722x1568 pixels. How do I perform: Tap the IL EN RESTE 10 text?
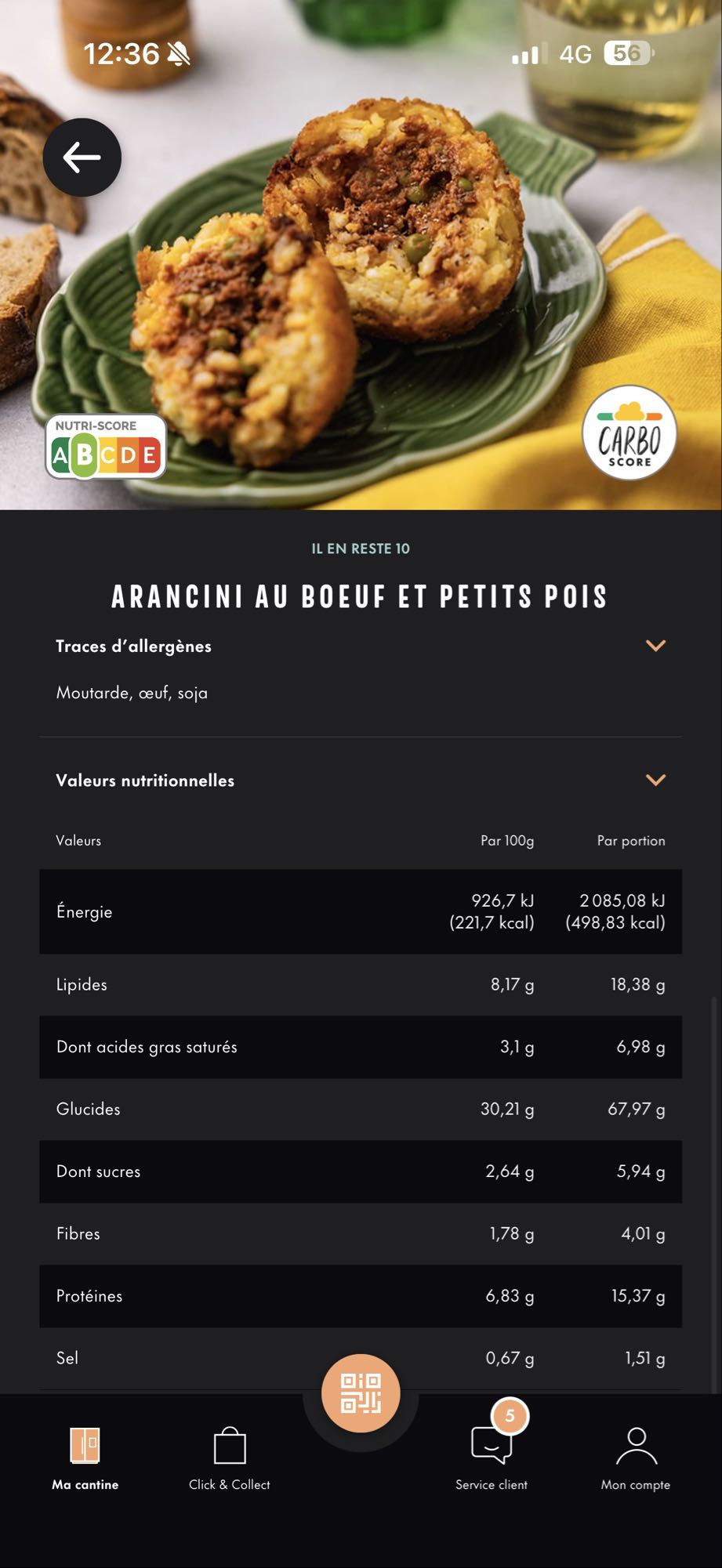pos(361,549)
